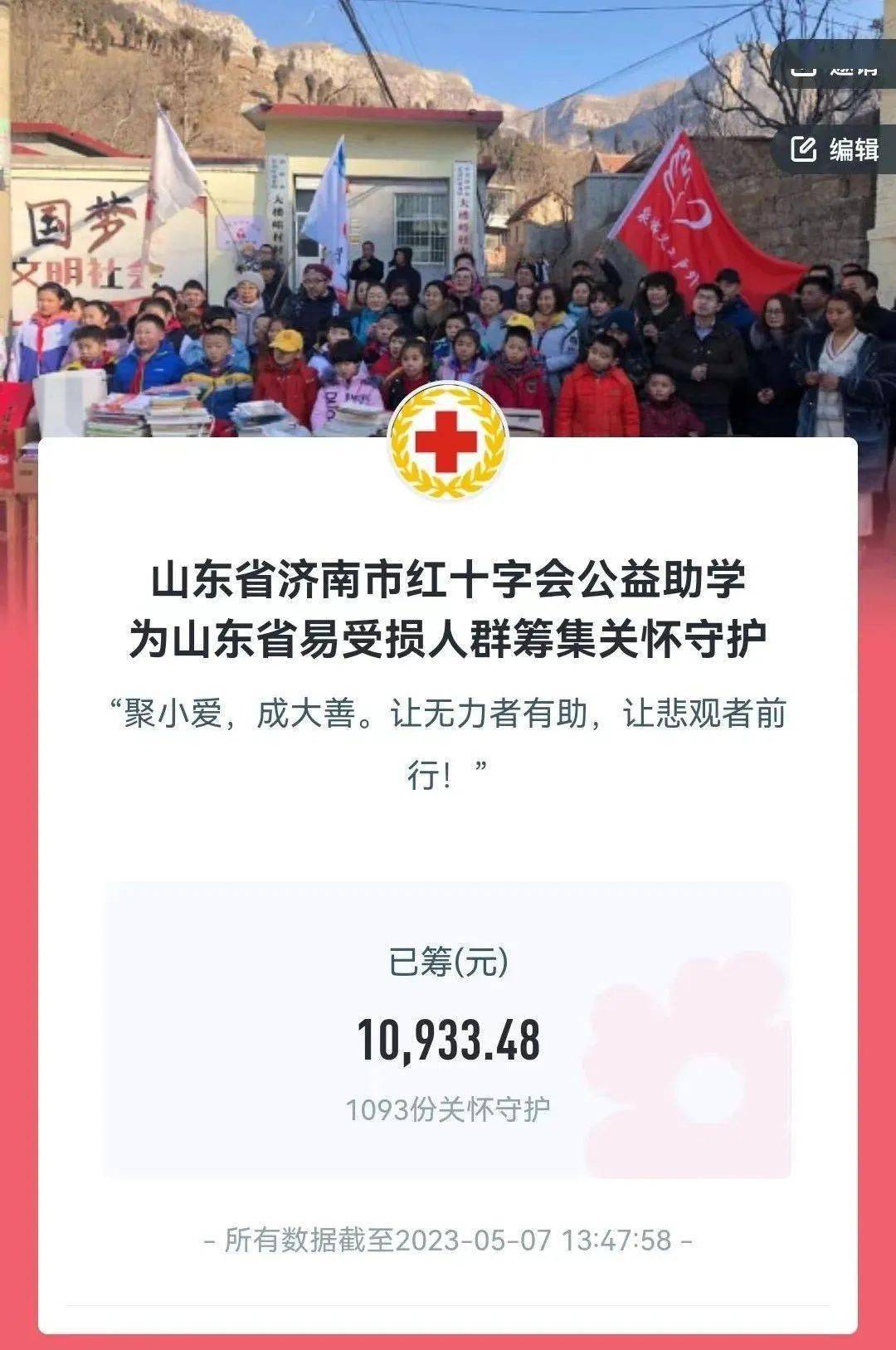Tap the cropped button above 编辑
Image resolution: width=896 pixels, height=1350 pixels.
[x=835, y=66]
